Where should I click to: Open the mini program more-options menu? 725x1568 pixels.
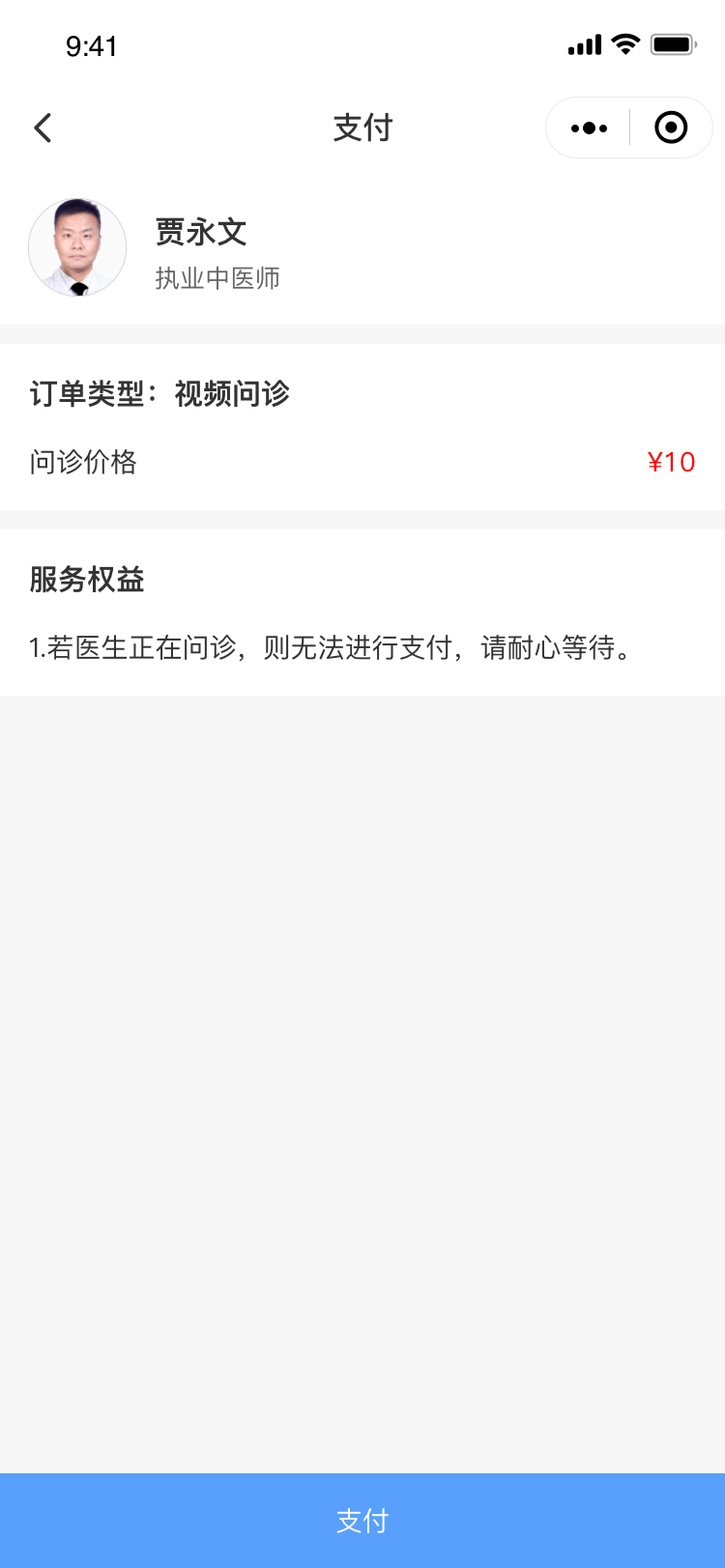589,128
